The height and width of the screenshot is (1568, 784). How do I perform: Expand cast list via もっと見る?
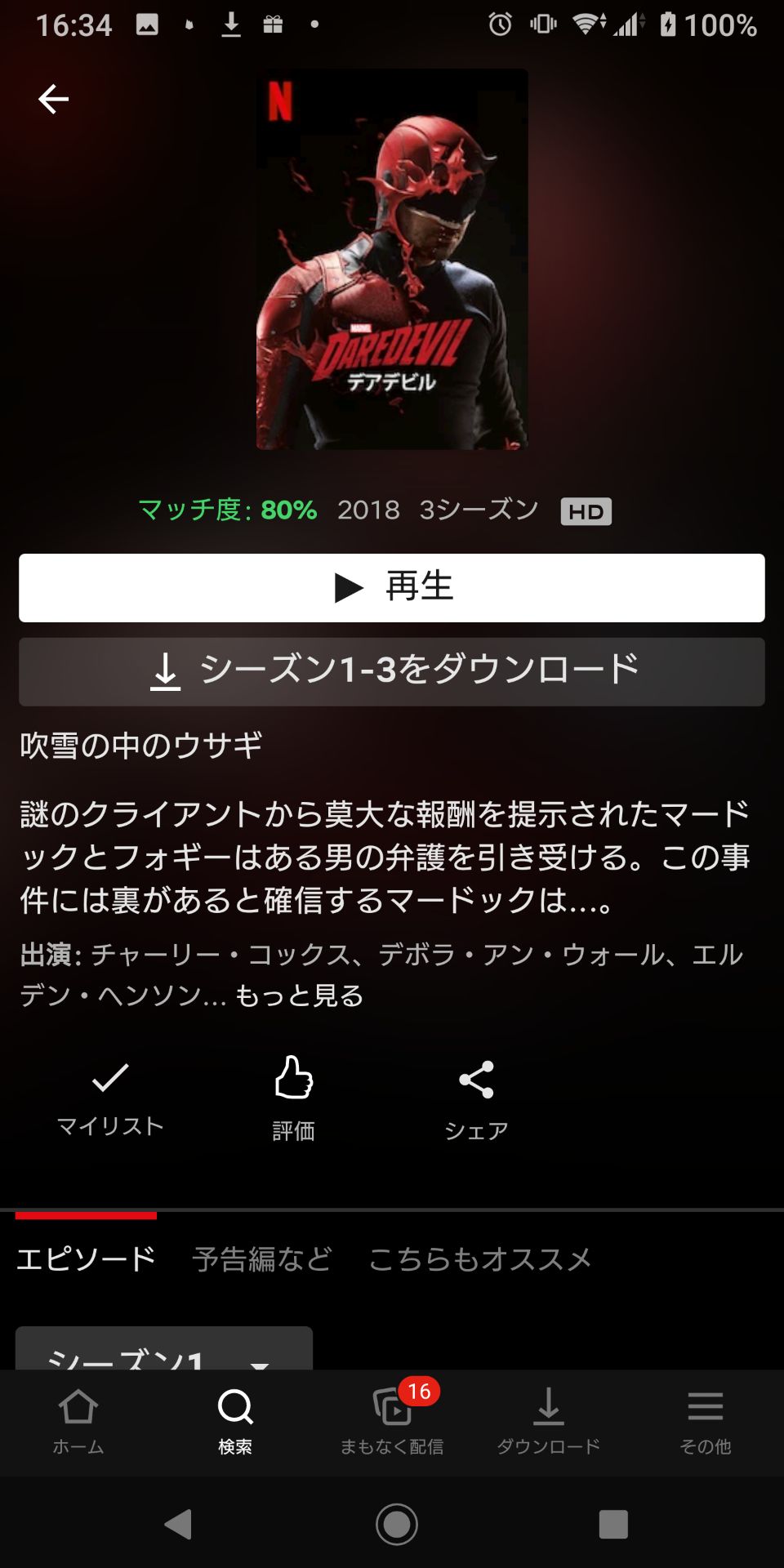click(299, 996)
